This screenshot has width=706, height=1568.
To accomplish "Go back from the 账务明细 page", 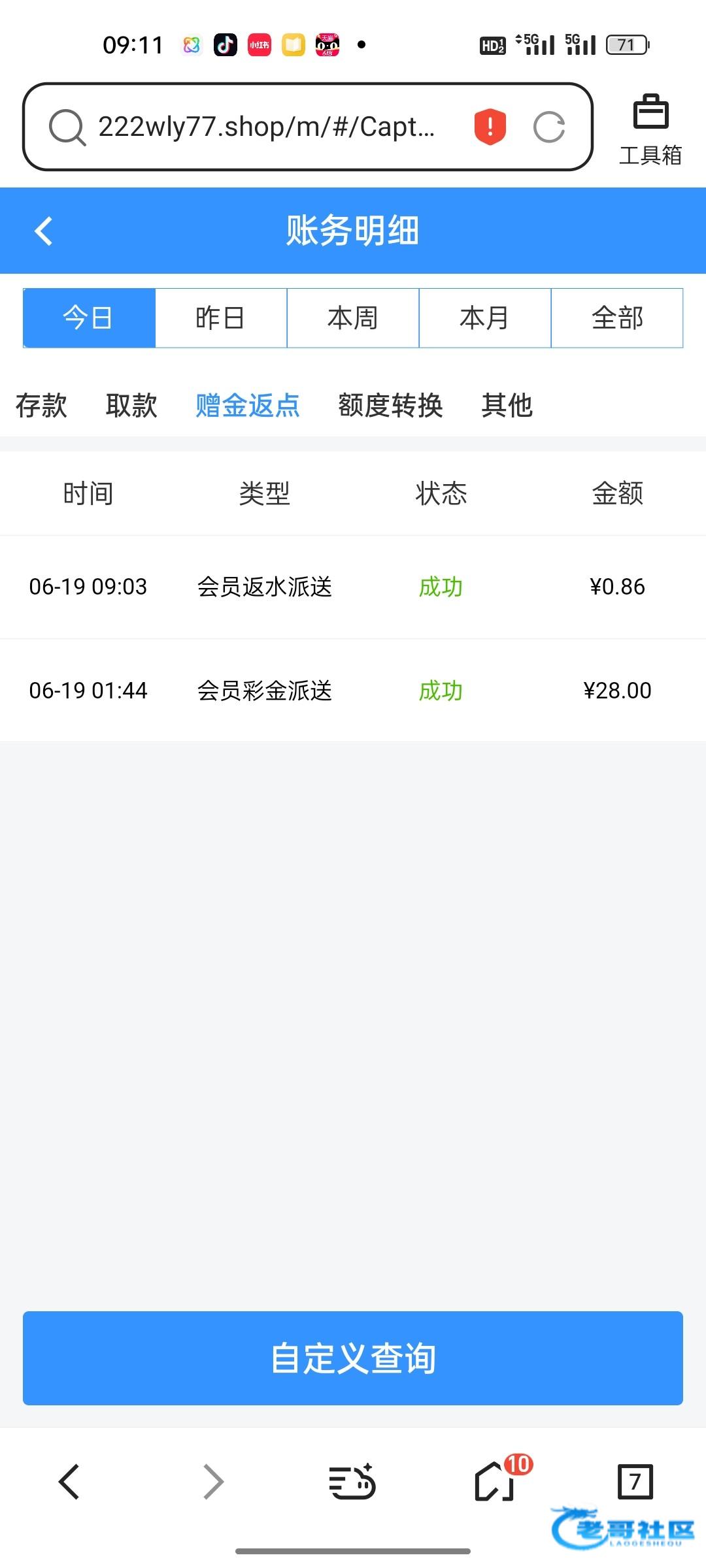I will pyautogui.click(x=43, y=231).
